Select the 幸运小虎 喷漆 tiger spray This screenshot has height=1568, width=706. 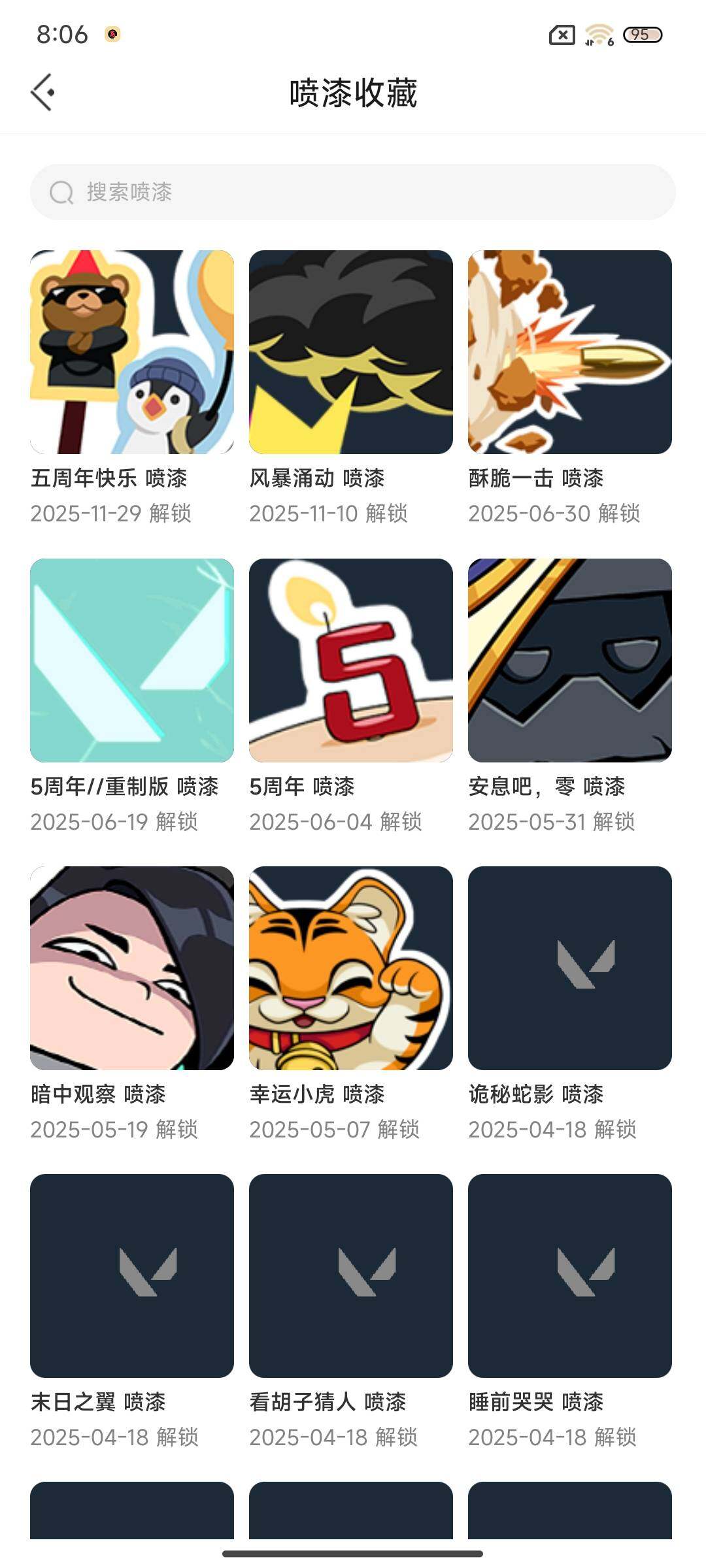(351, 968)
